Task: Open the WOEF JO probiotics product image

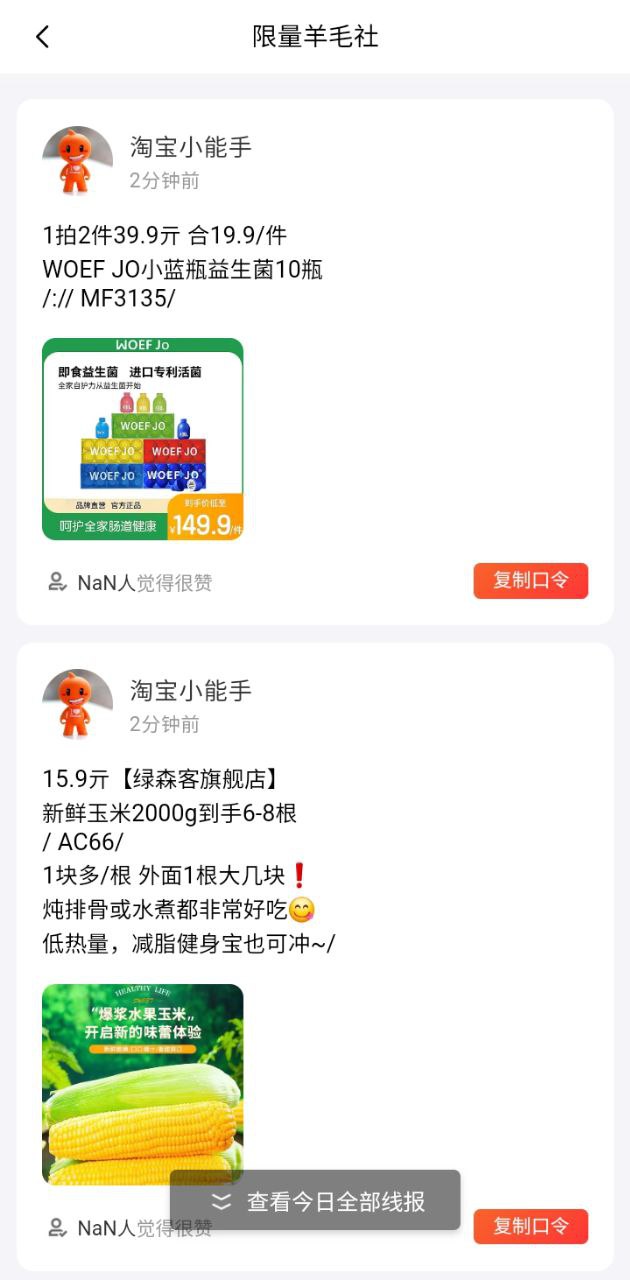Action: coord(143,439)
